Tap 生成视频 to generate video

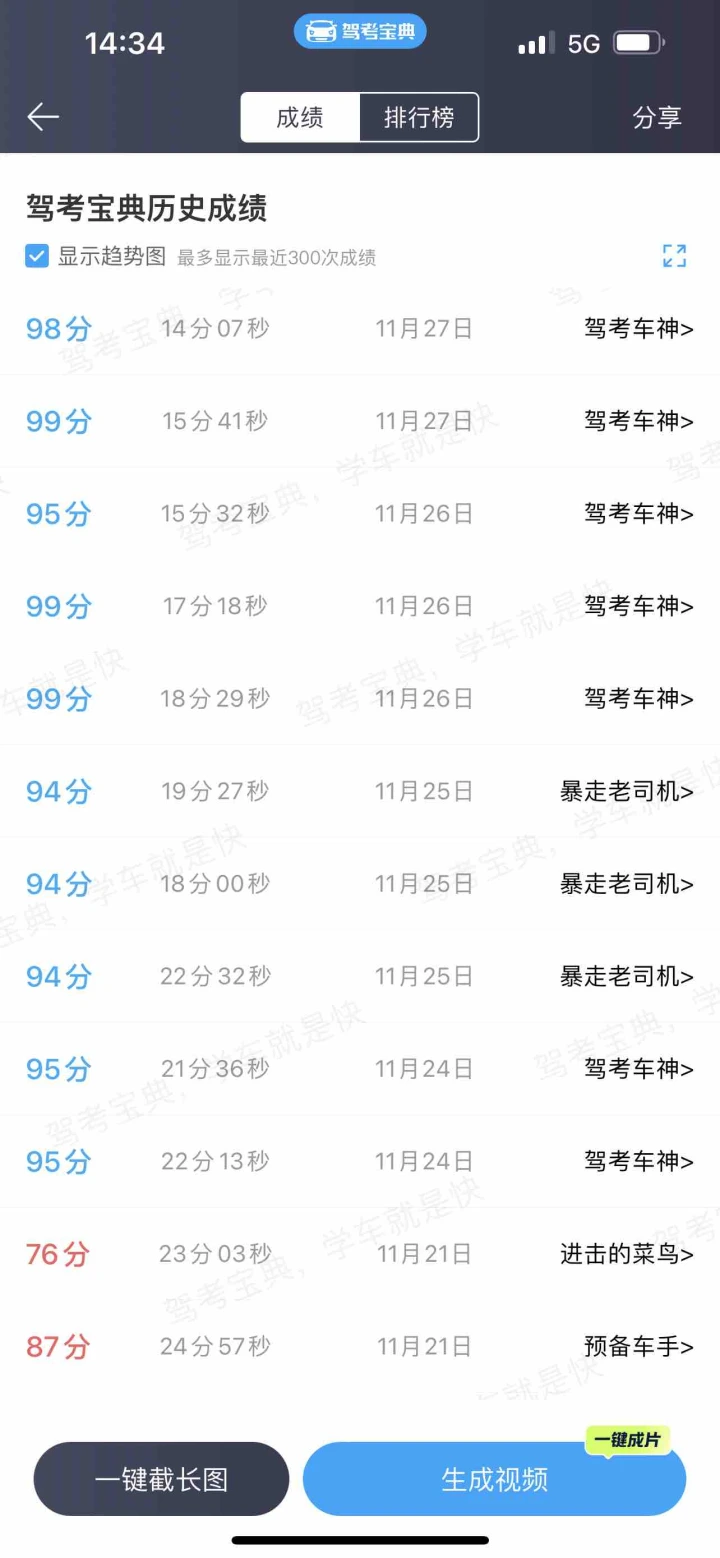pos(495,1479)
